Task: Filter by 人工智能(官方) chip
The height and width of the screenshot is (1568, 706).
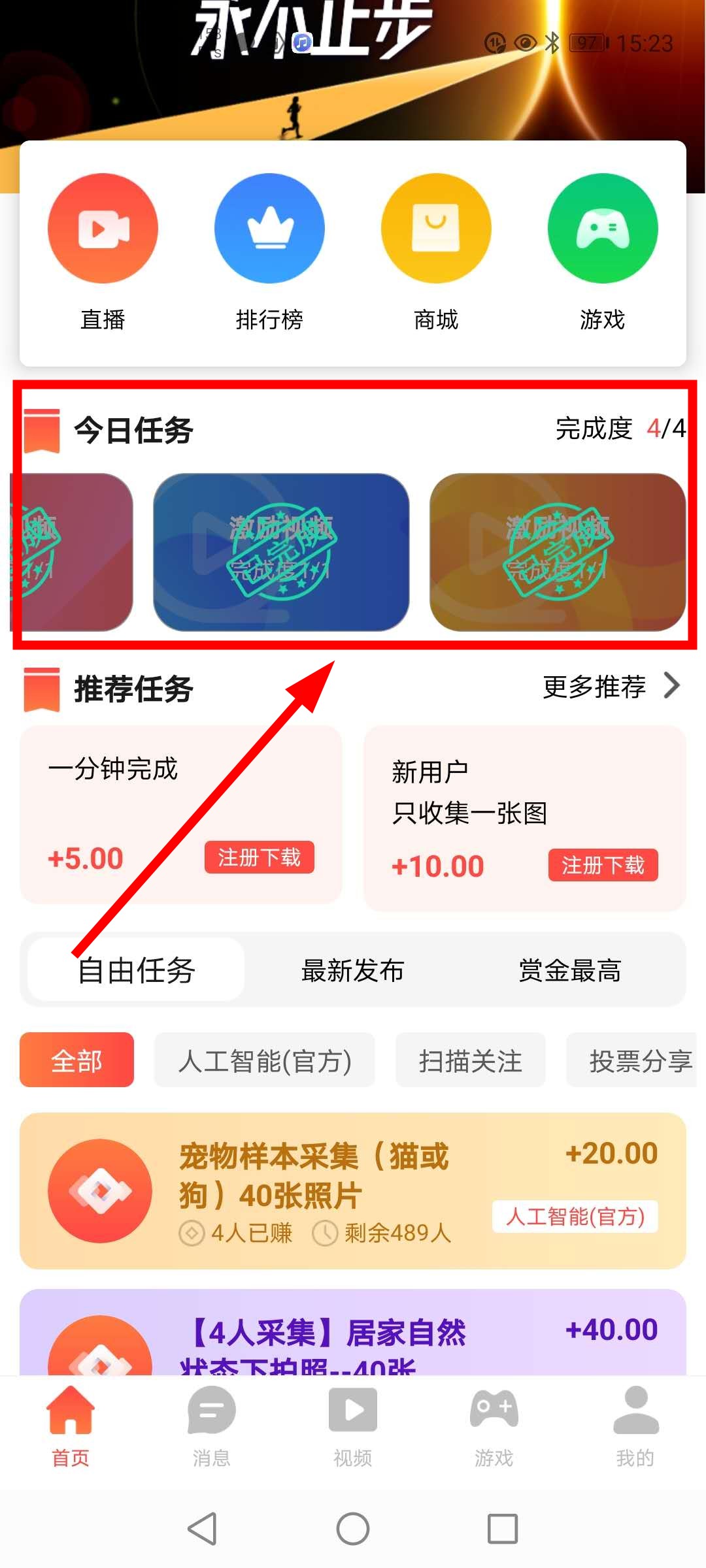Action: click(x=265, y=1060)
